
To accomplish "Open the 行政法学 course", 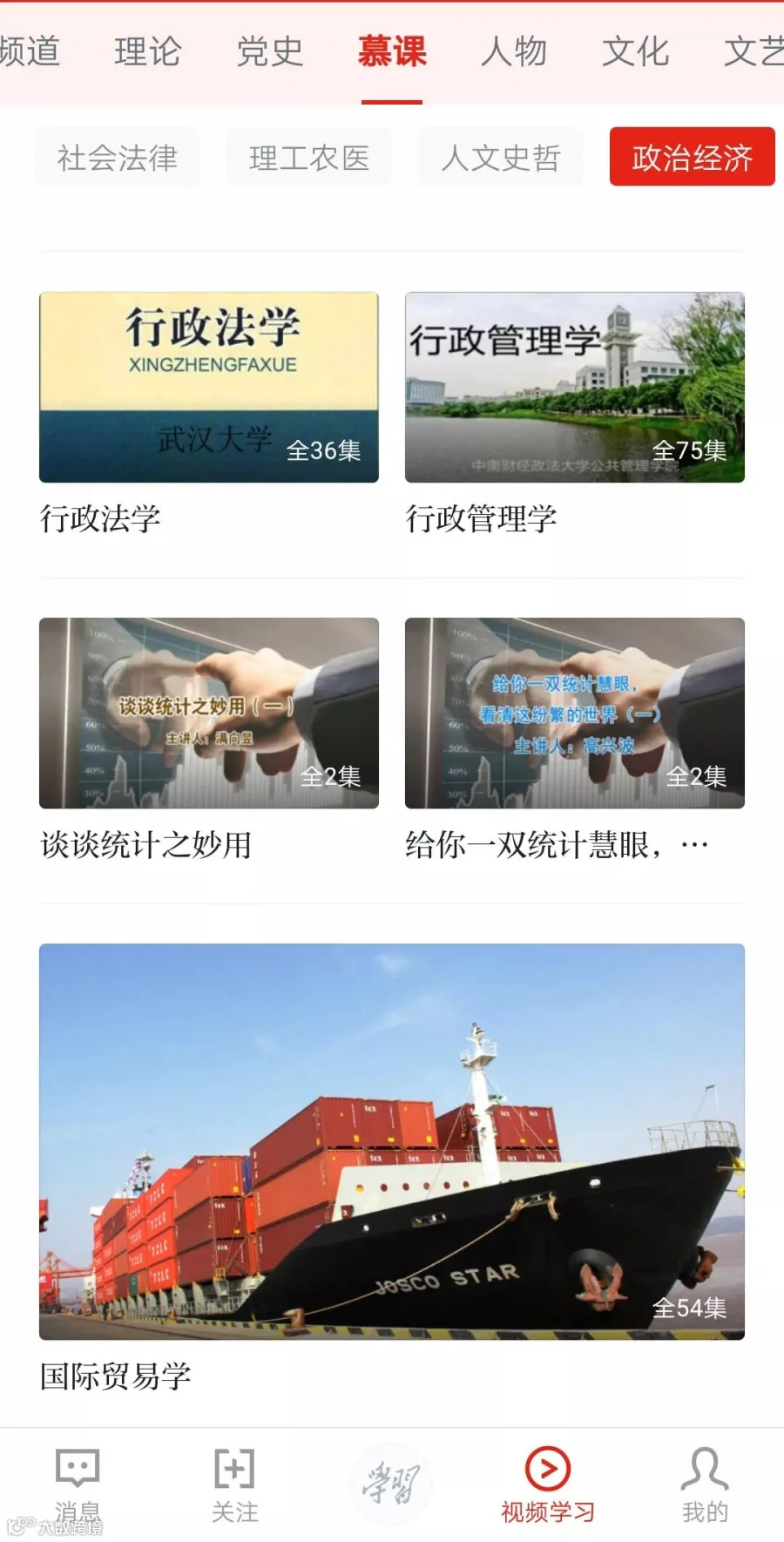I will point(209,388).
